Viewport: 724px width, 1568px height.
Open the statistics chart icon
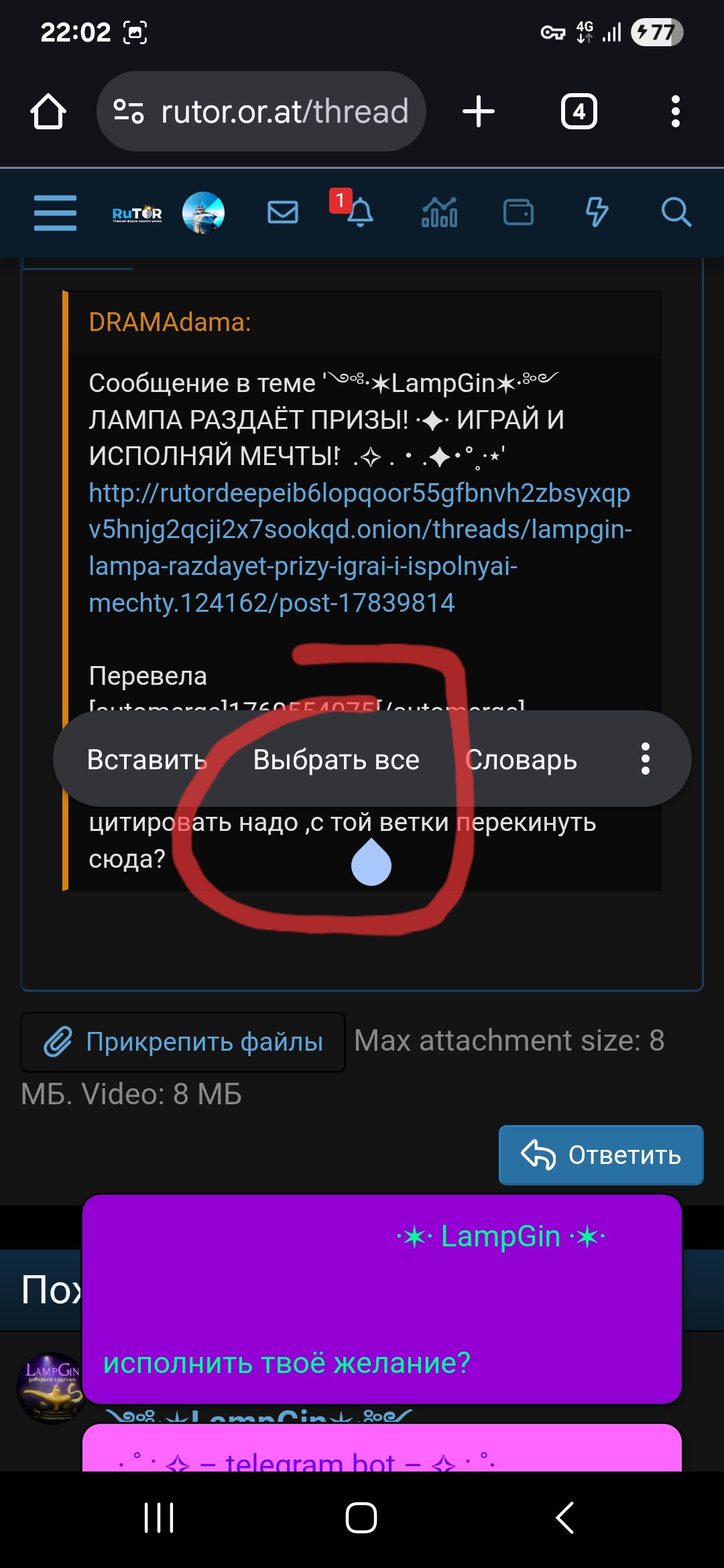pos(439,213)
